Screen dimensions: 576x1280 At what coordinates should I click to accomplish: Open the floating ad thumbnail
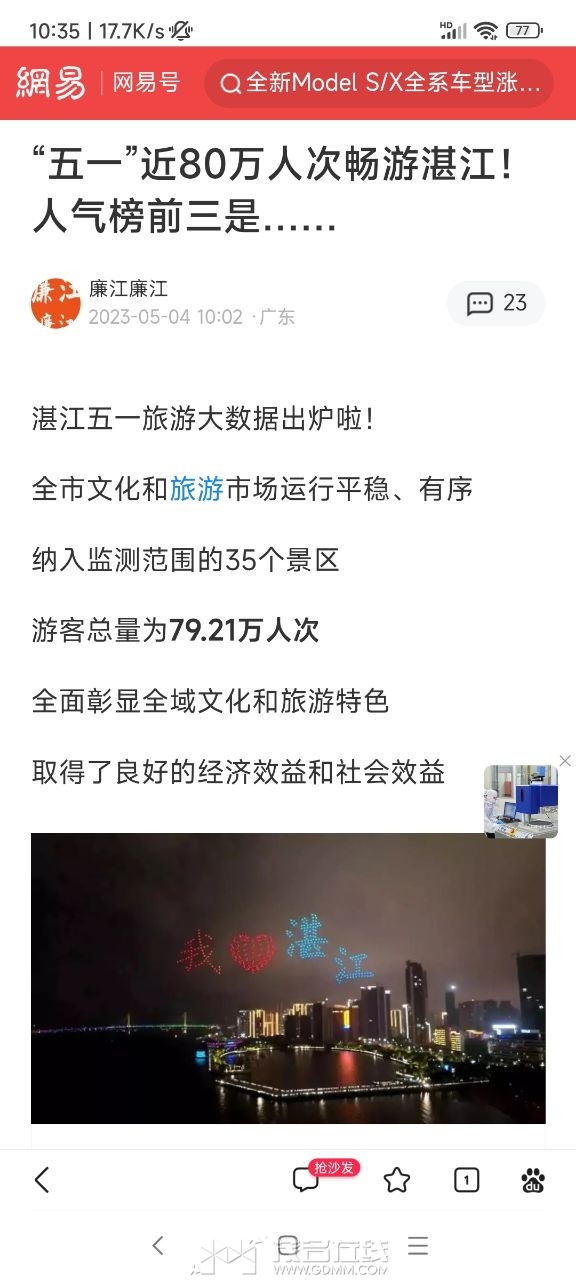click(520, 801)
